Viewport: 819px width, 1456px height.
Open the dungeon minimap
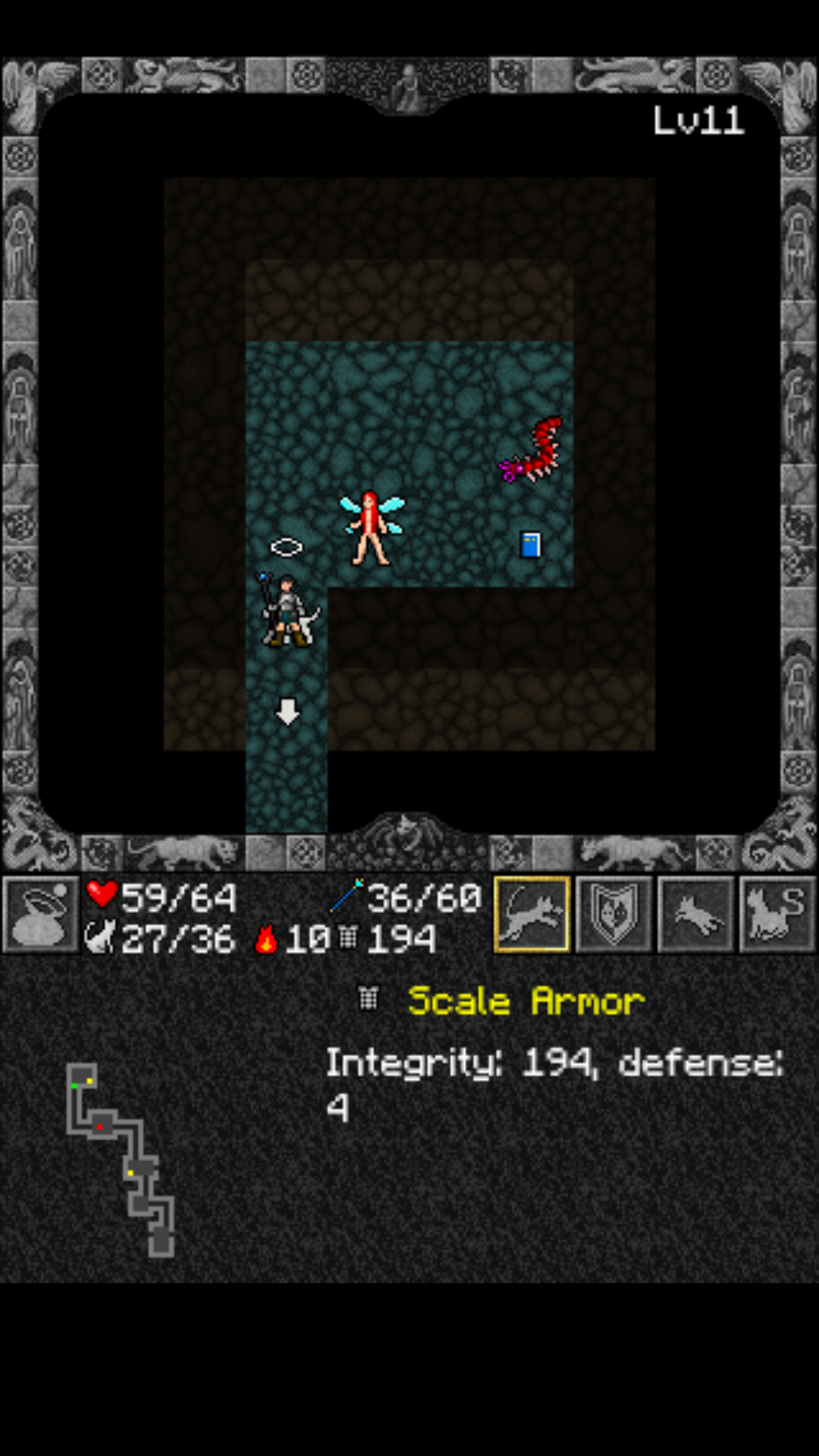tap(121, 1160)
